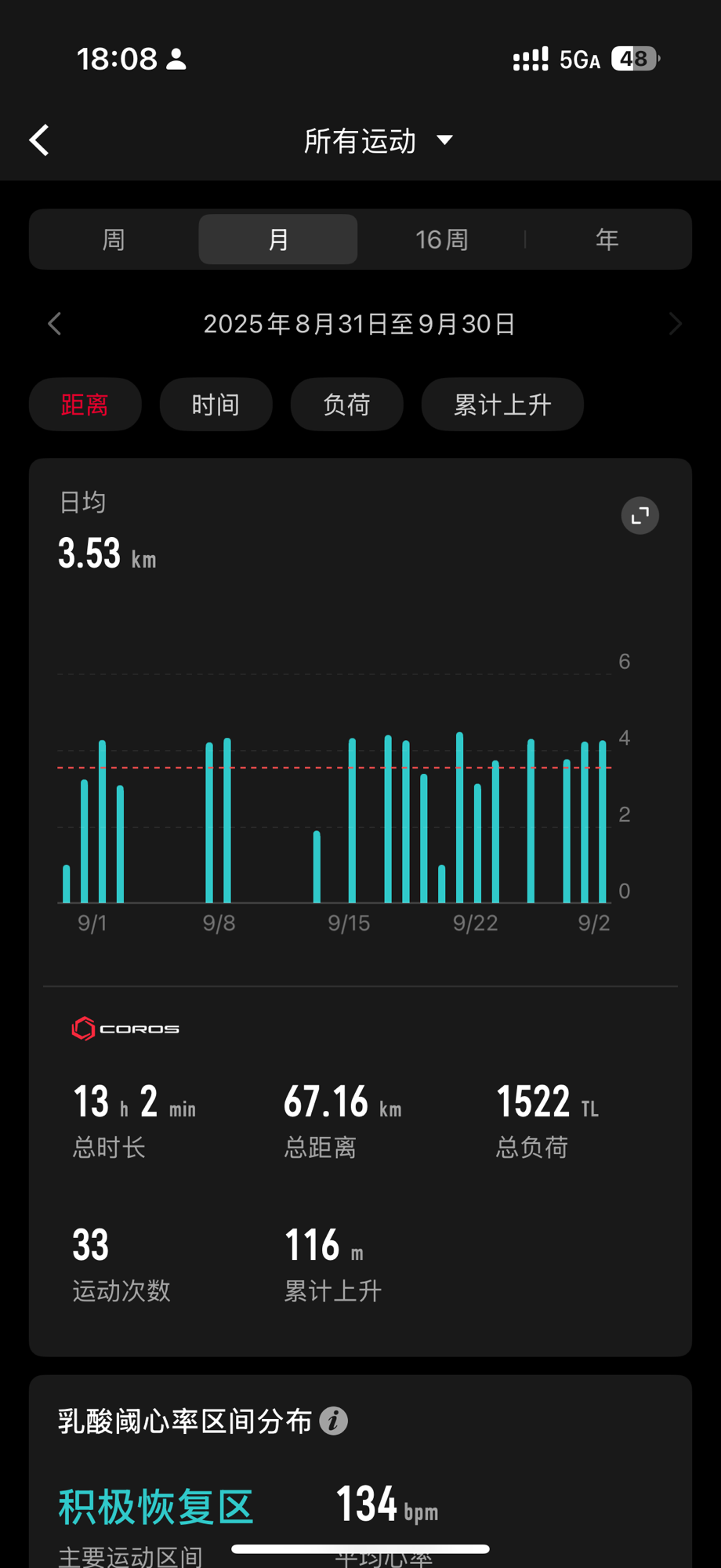Switch to the 周 view
Image resolution: width=721 pixels, height=1568 pixels.
114,239
